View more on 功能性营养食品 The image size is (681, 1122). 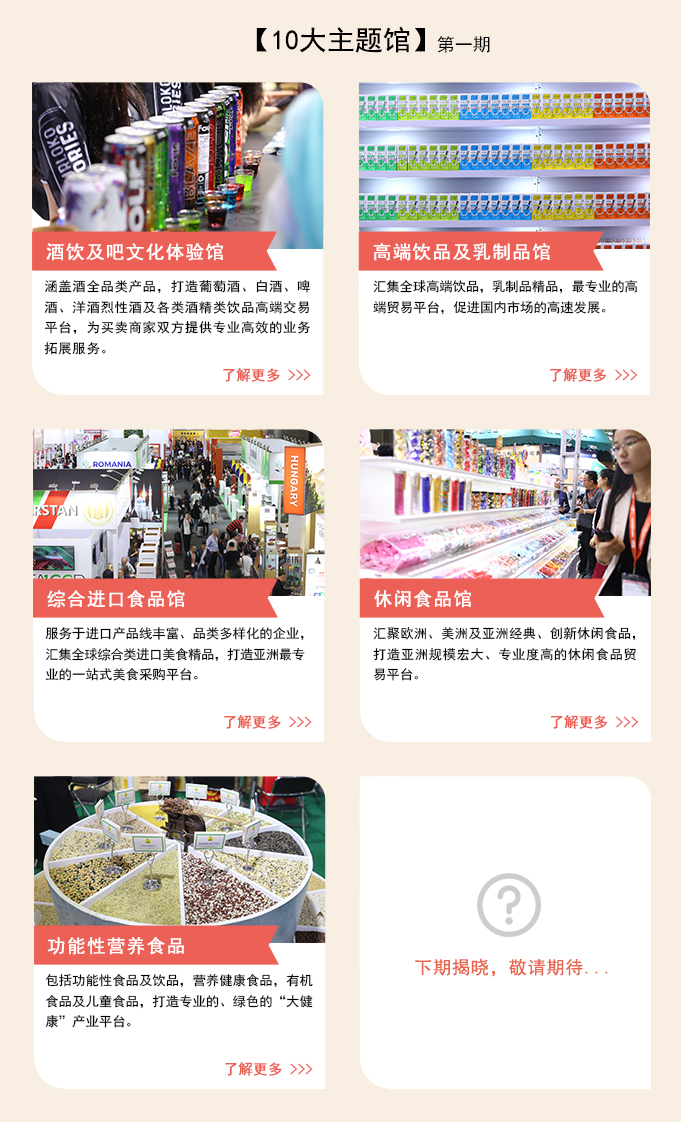pos(268,1069)
